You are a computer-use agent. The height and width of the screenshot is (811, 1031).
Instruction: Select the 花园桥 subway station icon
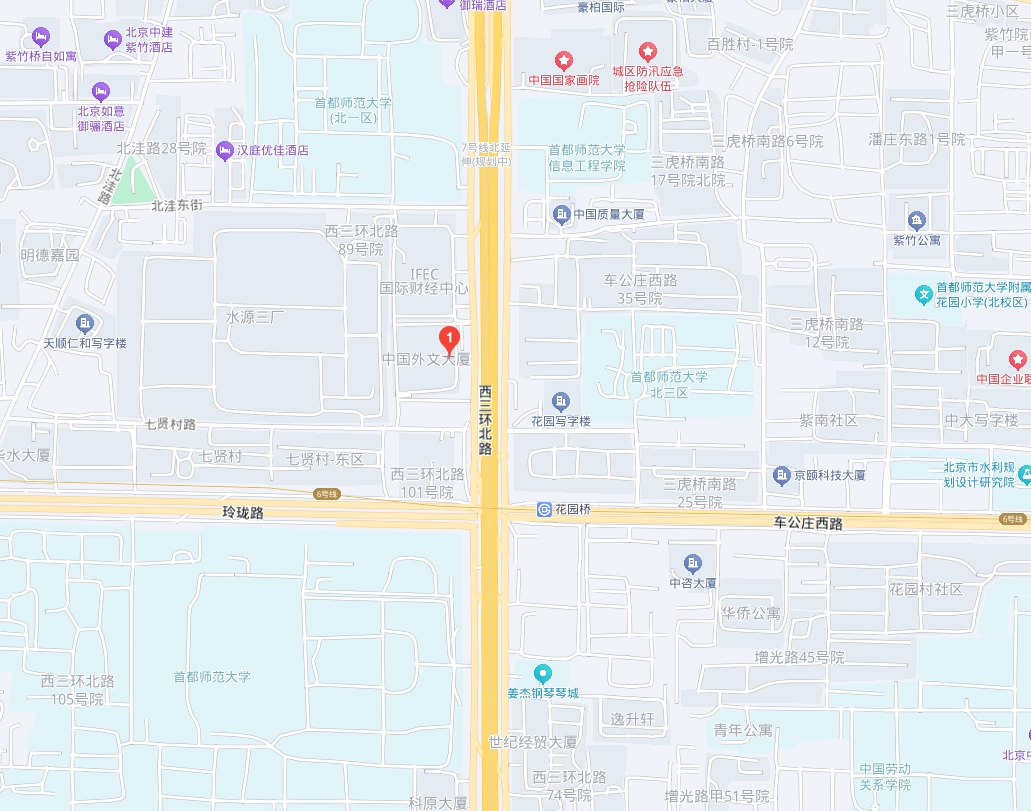pyautogui.click(x=544, y=509)
